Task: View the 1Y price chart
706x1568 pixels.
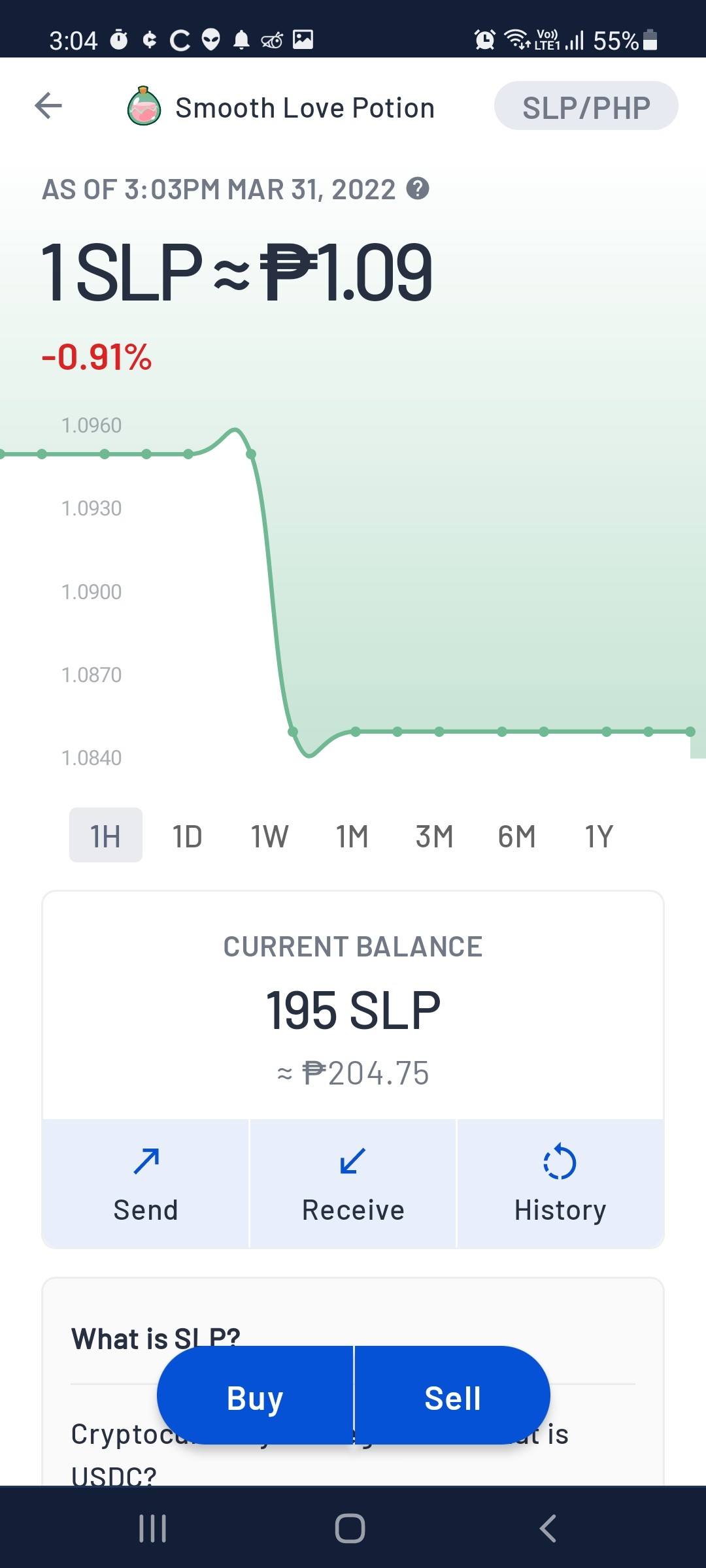Action: click(x=599, y=836)
